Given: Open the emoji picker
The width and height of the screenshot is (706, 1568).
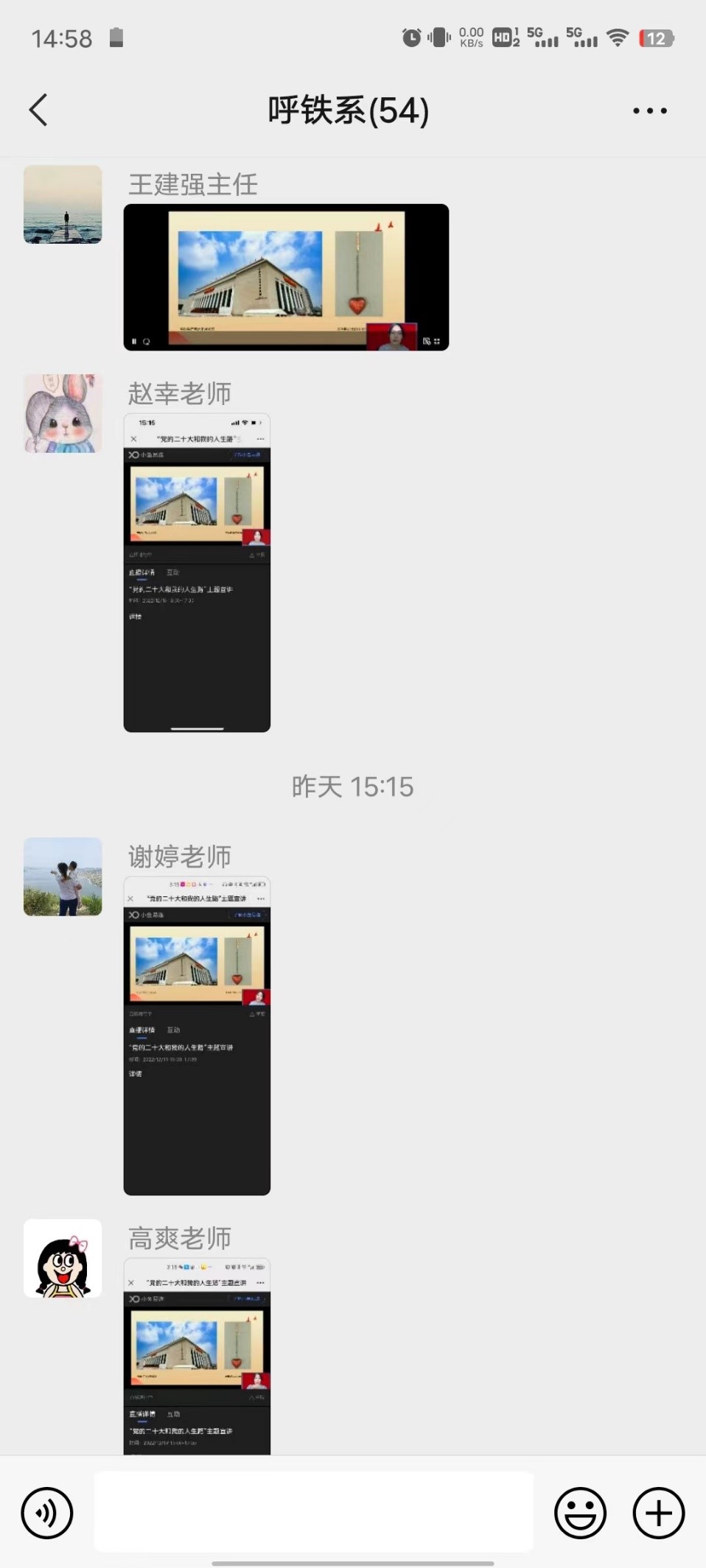Looking at the screenshot, I should click(580, 1513).
